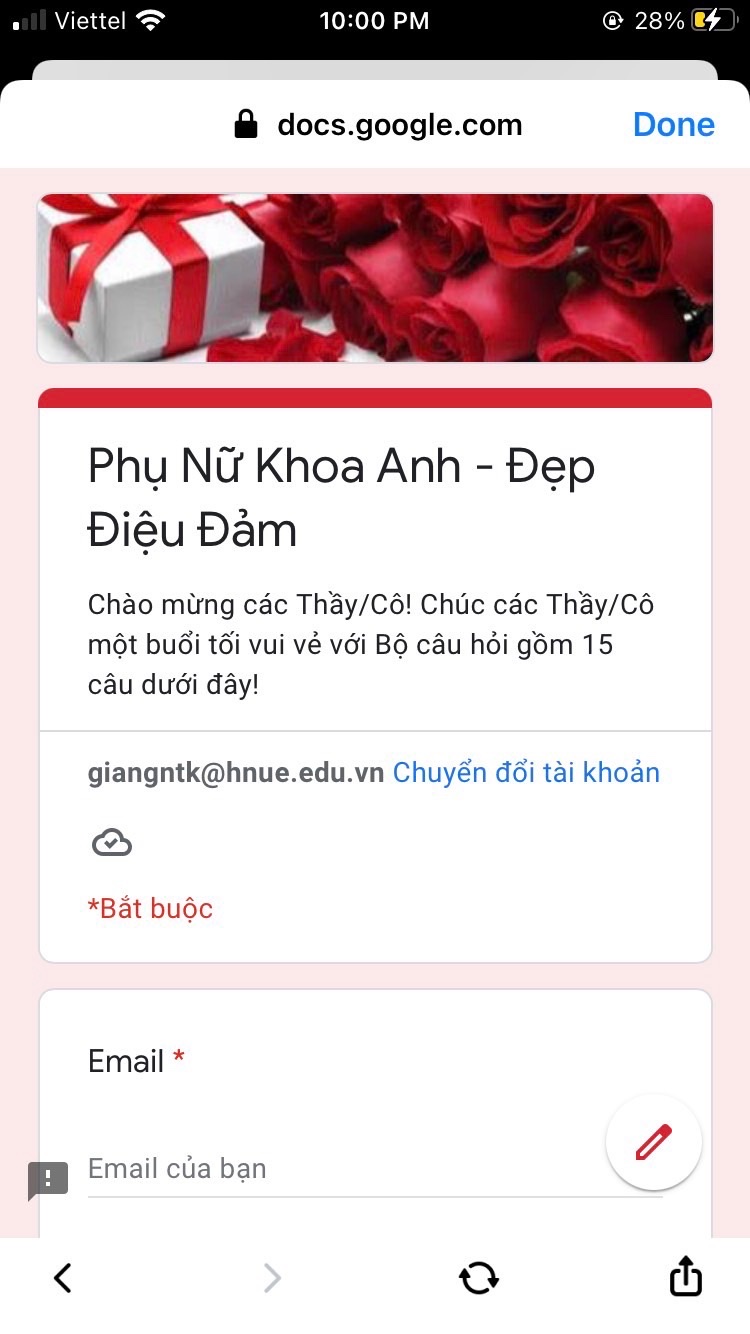Go back to the previous page
The width and height of the screenshot is (750, 1334).
point(63,1277)
